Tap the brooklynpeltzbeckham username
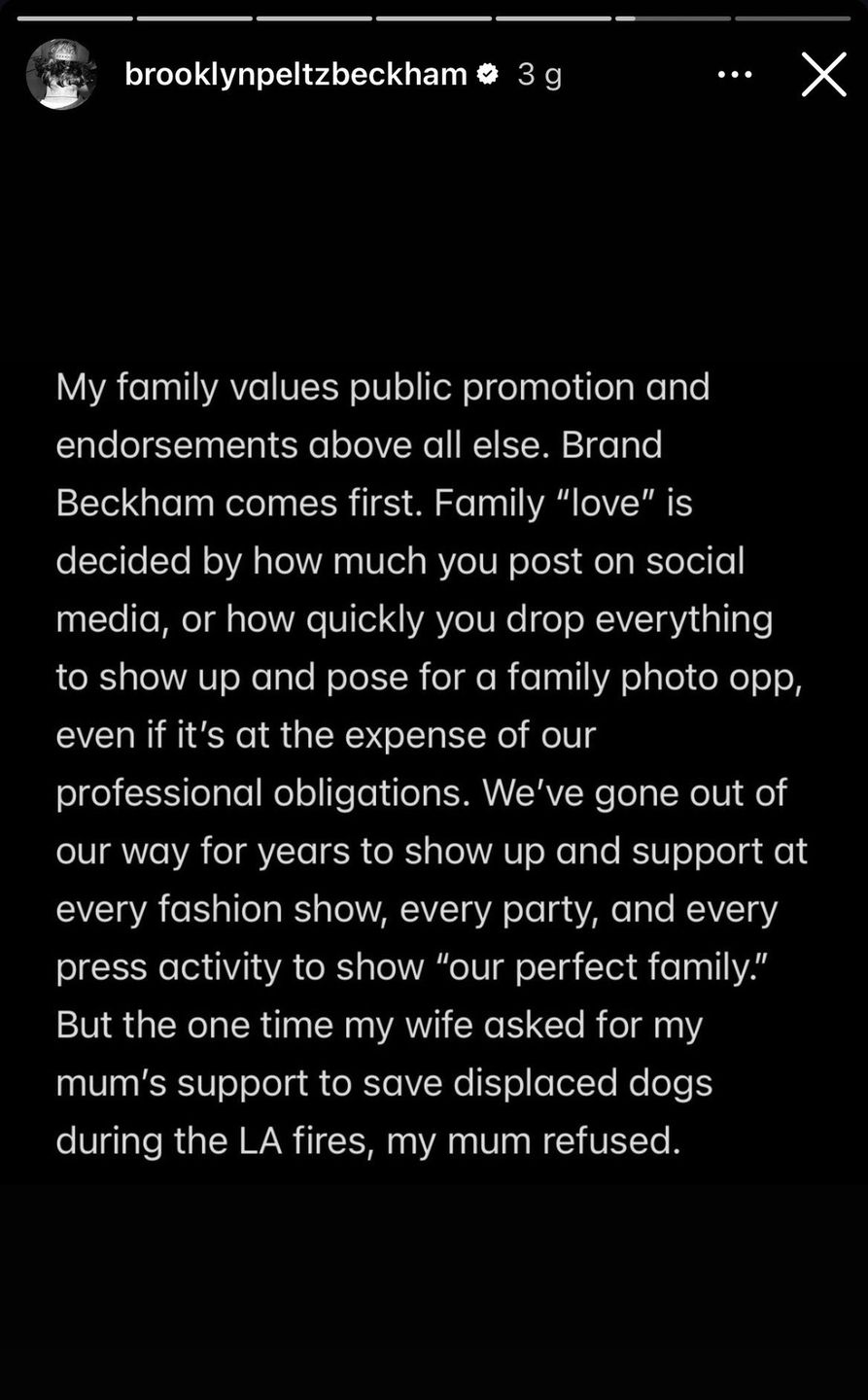 pyautogui.click(x=295, y=75)
